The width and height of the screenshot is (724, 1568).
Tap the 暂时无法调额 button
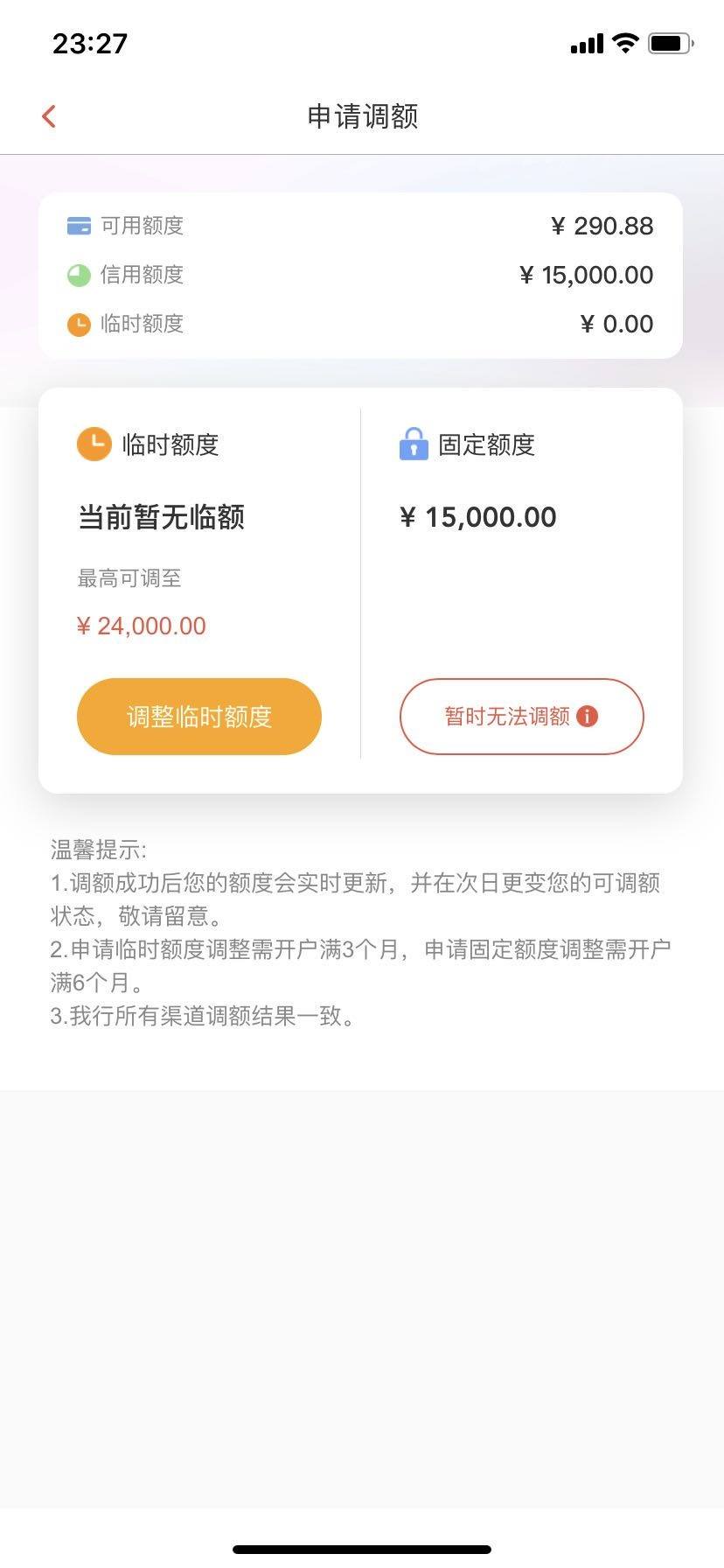(522, 717)
